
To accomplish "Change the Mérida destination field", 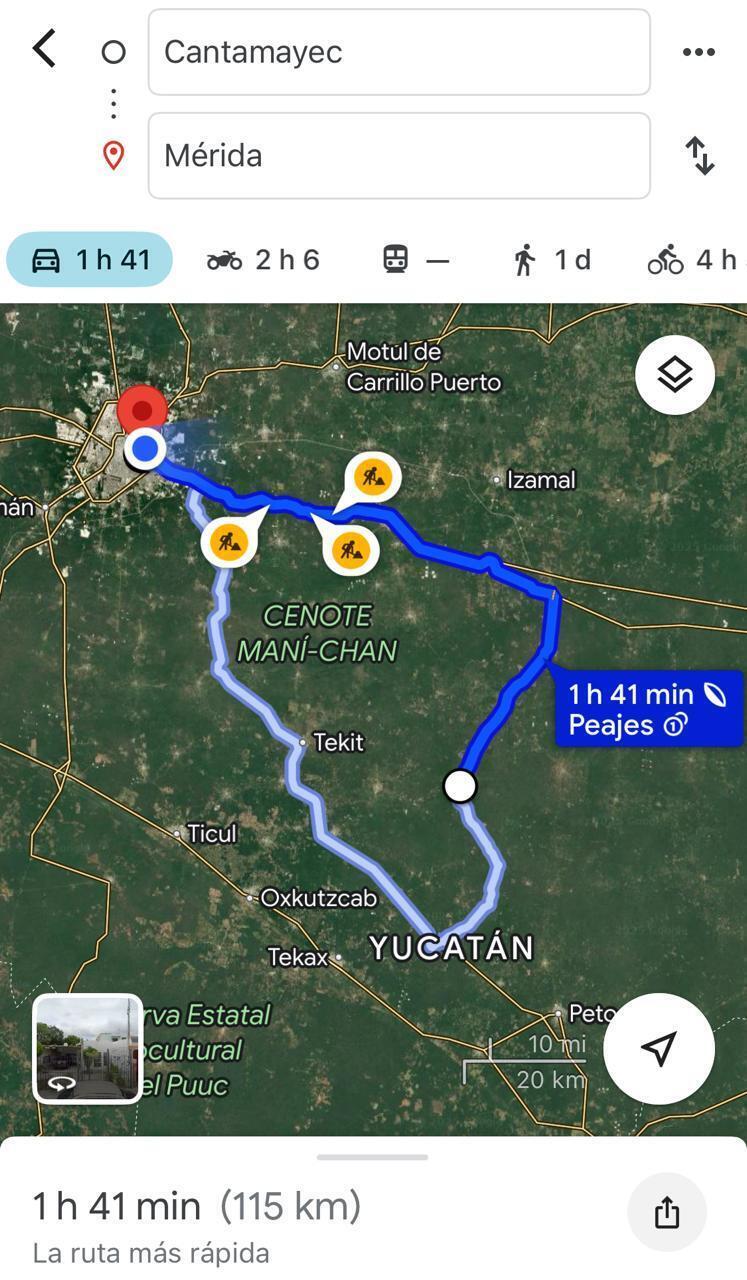I will point(398,156).
